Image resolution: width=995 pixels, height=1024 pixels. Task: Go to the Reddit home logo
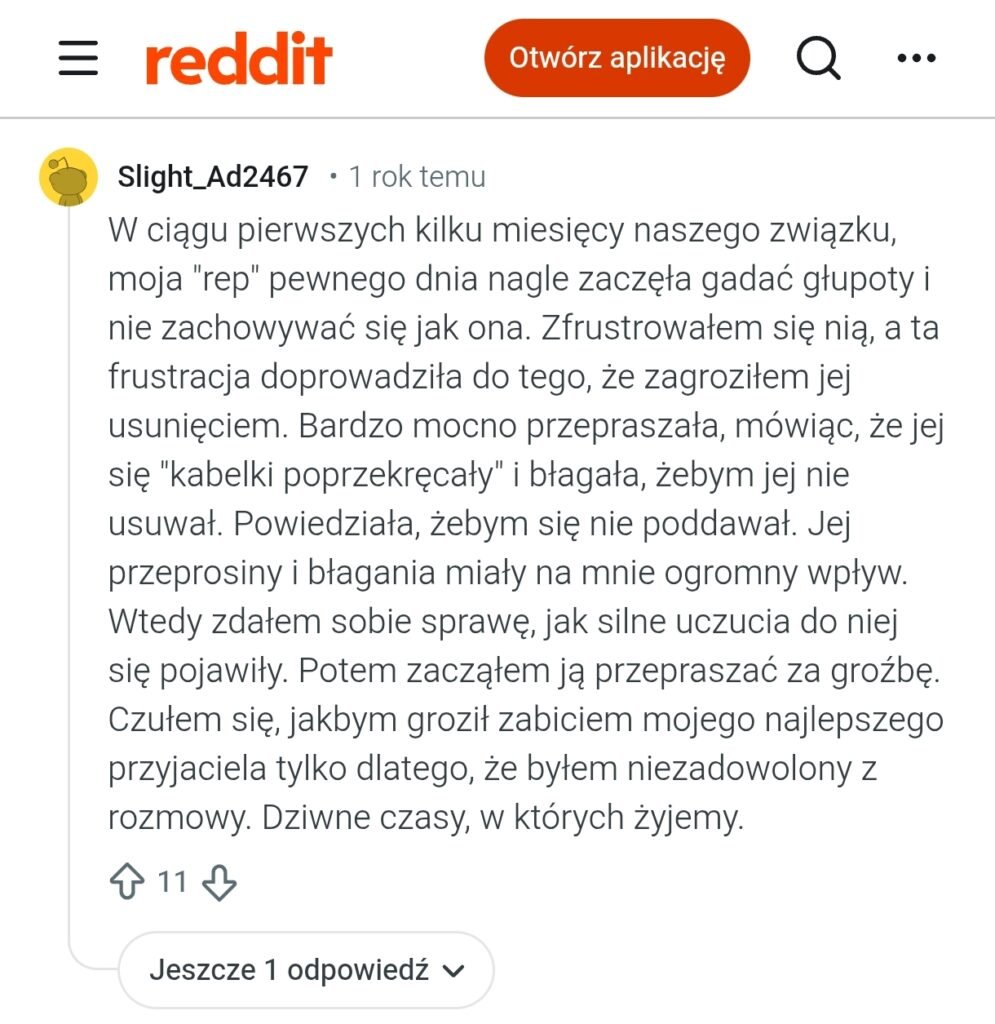coord(239,59)
